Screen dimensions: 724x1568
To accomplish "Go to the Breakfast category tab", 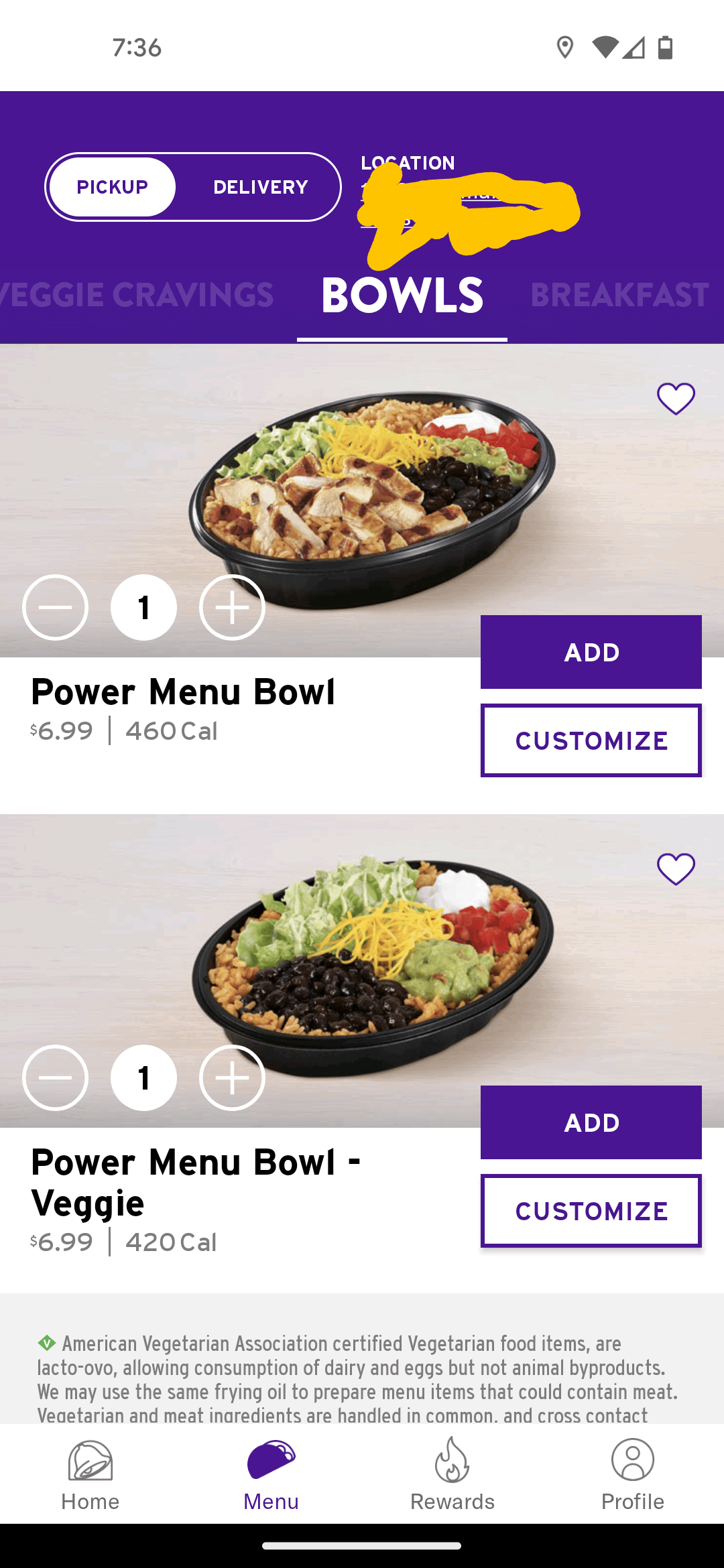I will click(620, 295).
